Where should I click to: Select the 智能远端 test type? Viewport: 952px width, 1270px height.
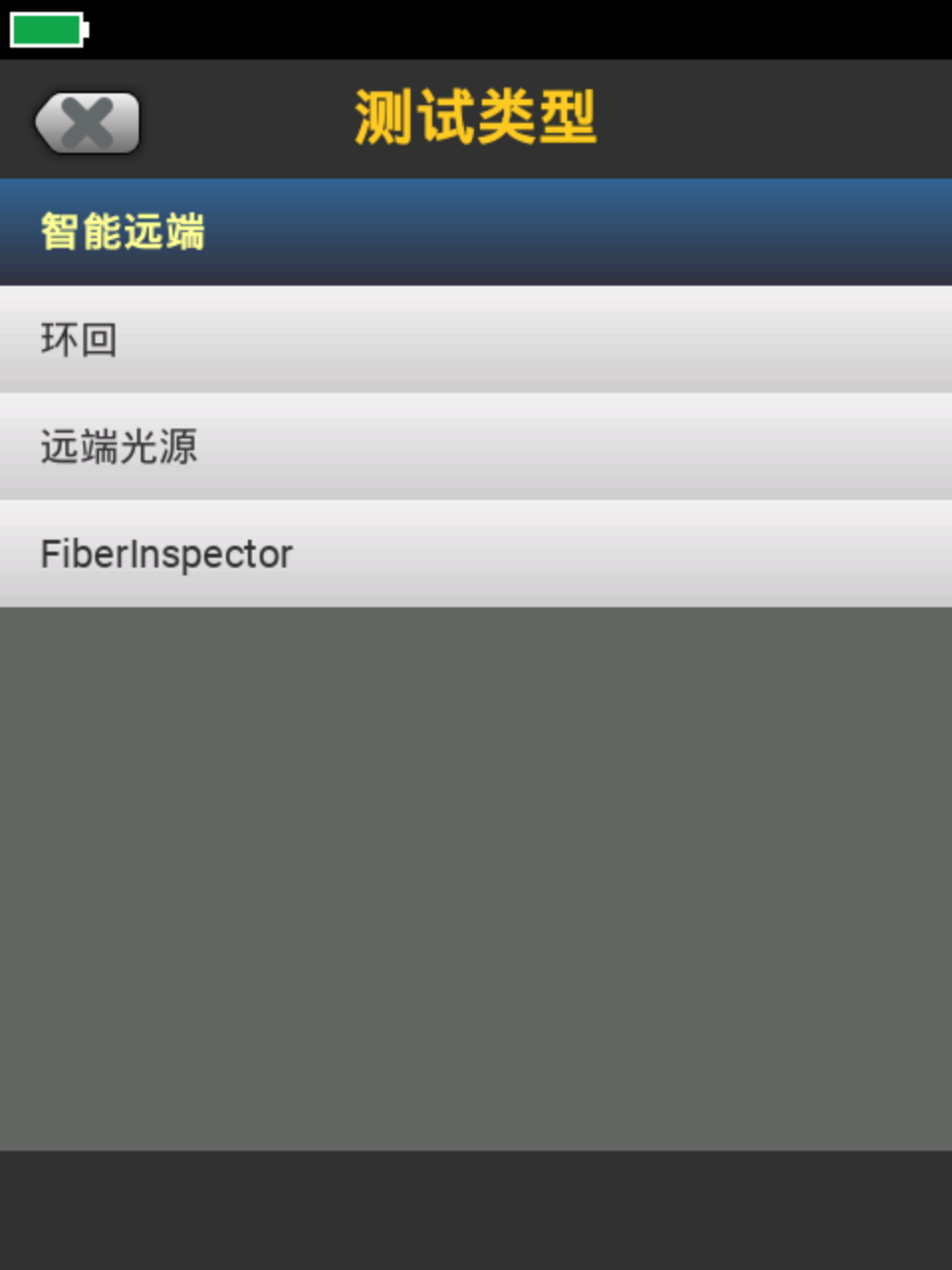(476, 232)
